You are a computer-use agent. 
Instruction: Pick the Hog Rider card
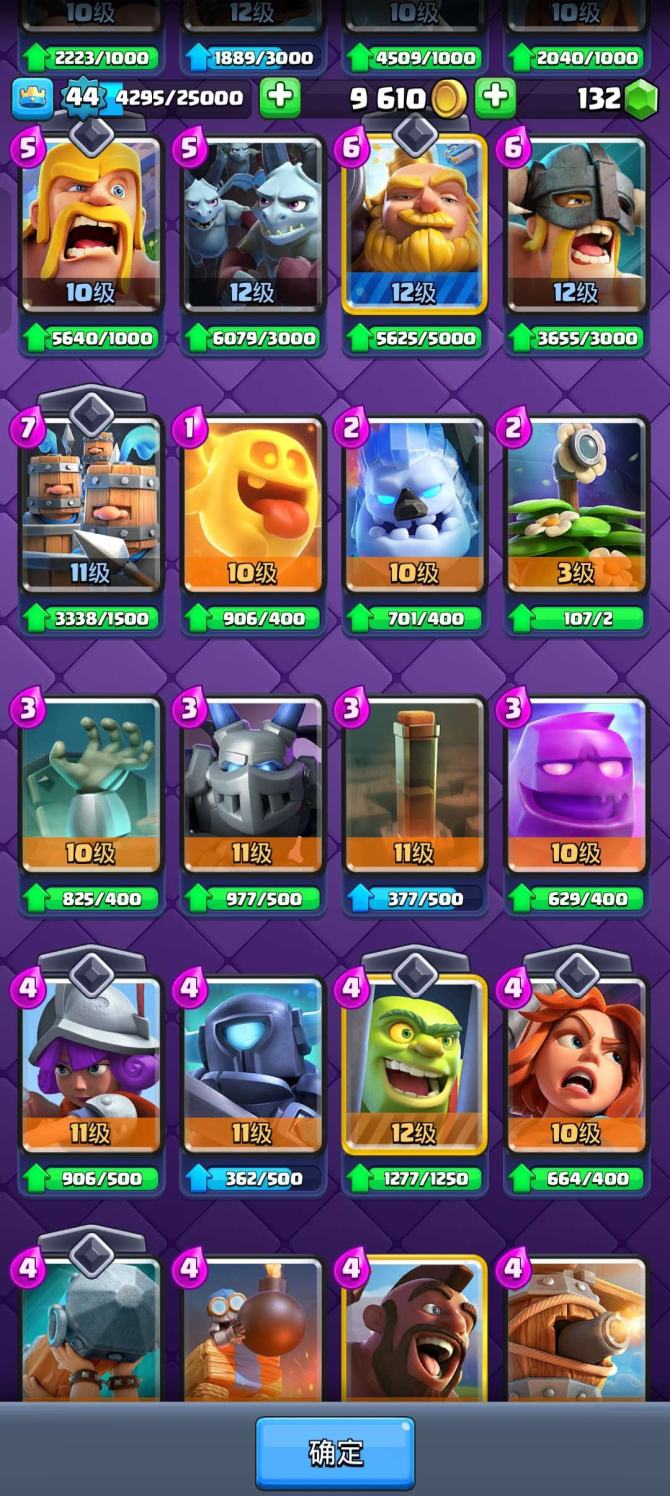coord(414,1330)
